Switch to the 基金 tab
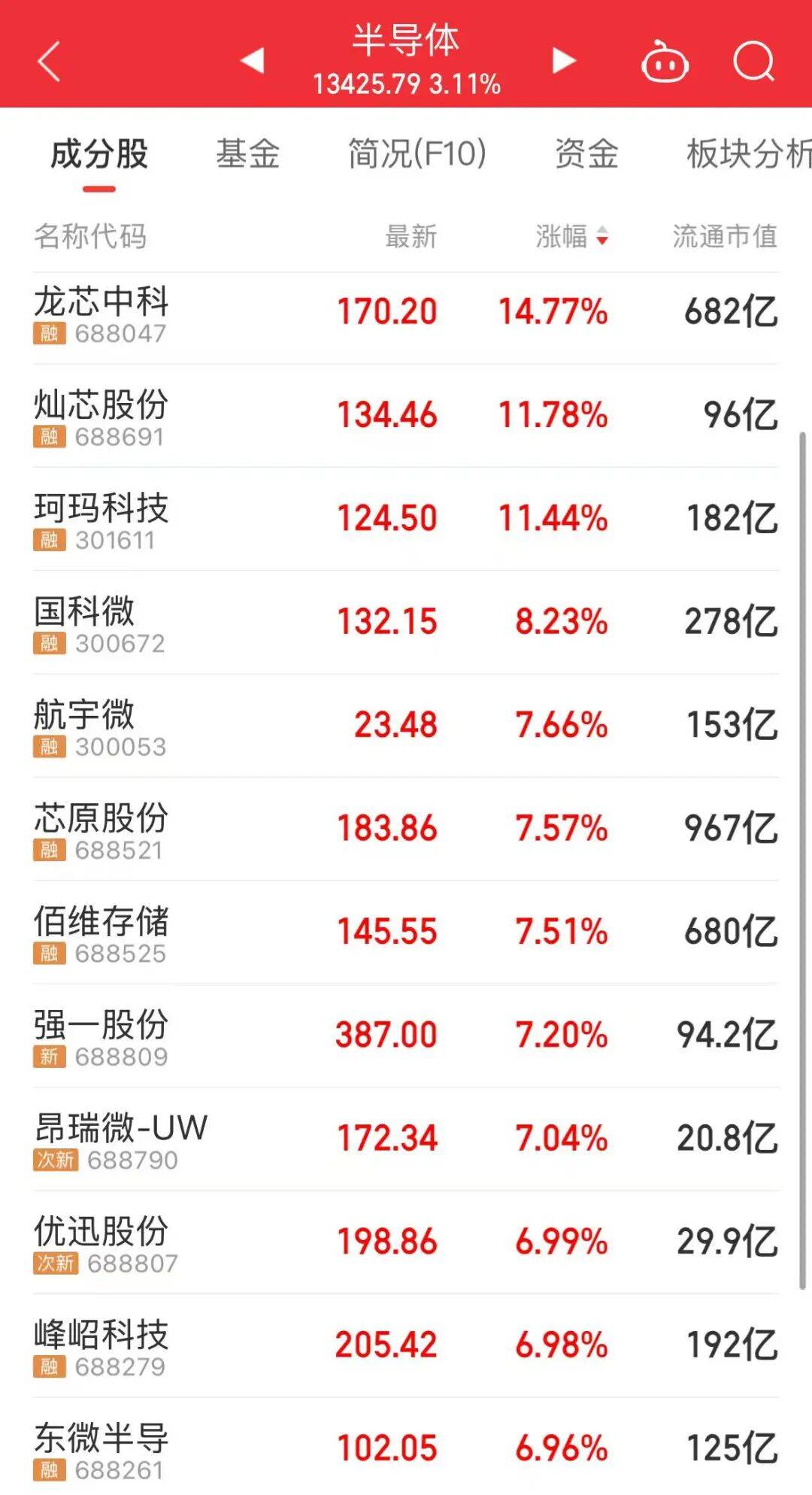 [248, 154]
